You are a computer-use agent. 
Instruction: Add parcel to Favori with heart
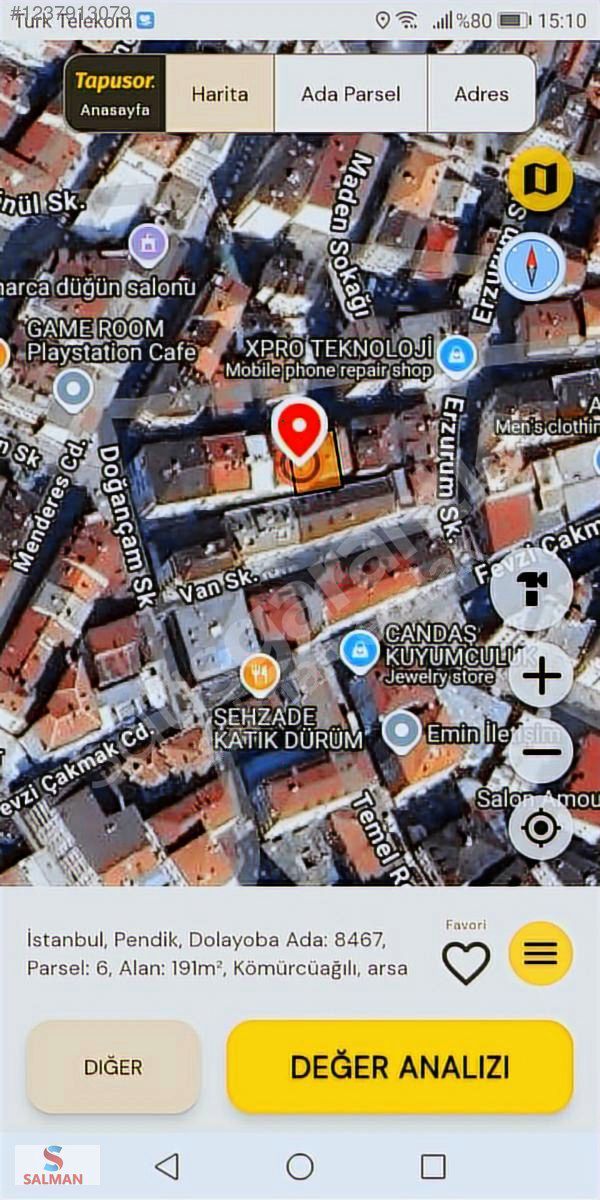[x=466, y=962]
